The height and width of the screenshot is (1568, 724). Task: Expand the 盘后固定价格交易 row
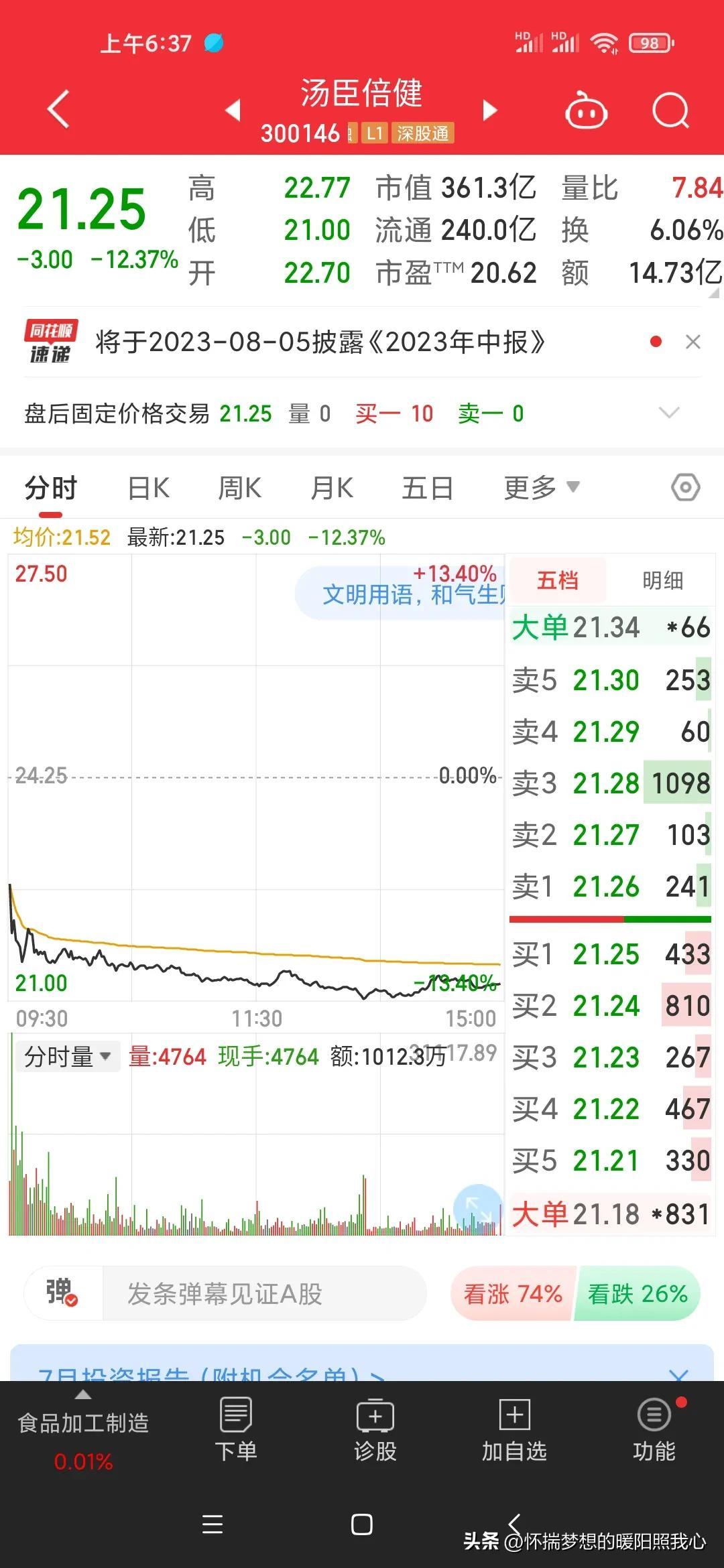(669, 413)
